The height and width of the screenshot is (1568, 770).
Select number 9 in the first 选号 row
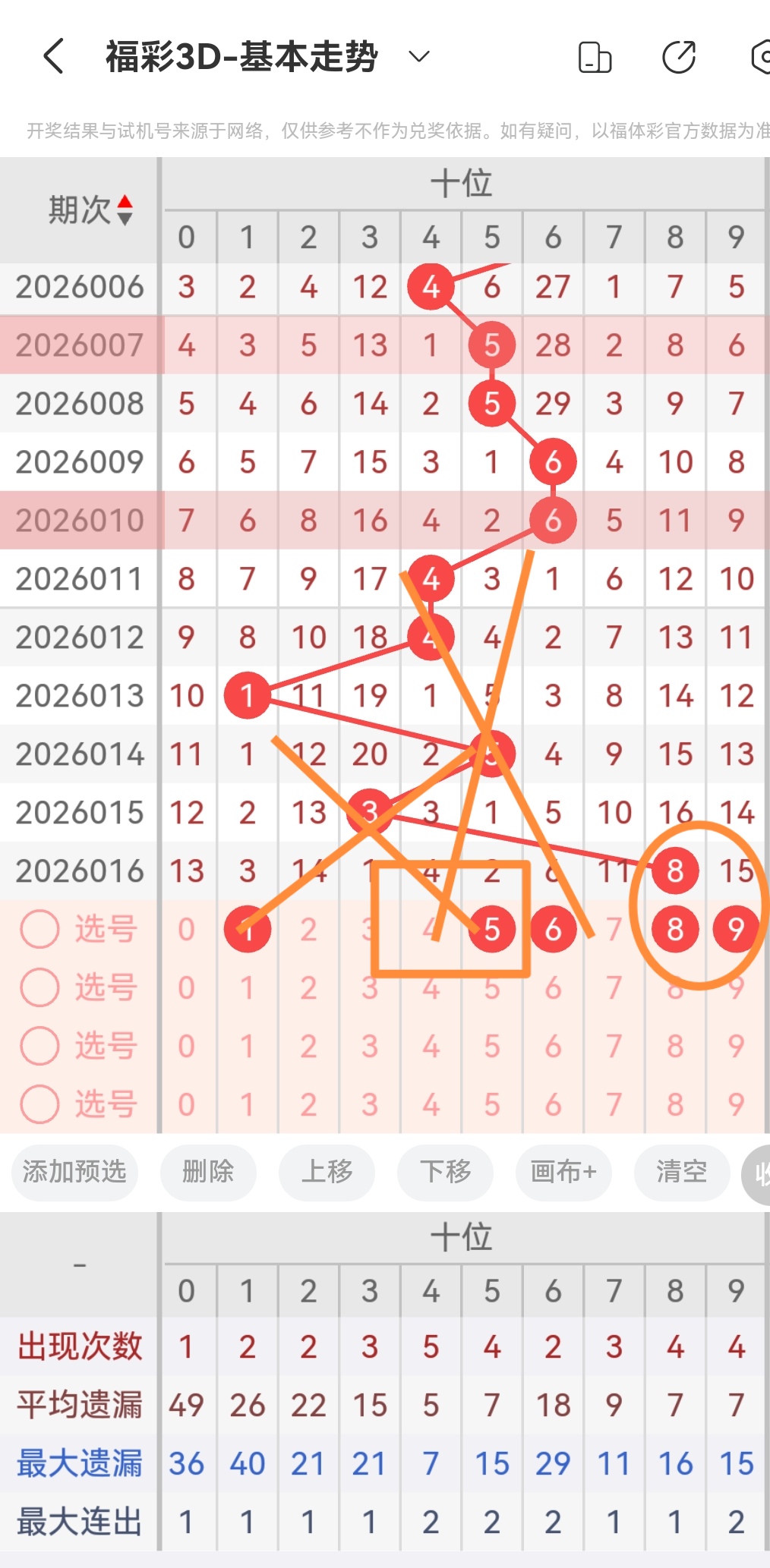(735, 929)
